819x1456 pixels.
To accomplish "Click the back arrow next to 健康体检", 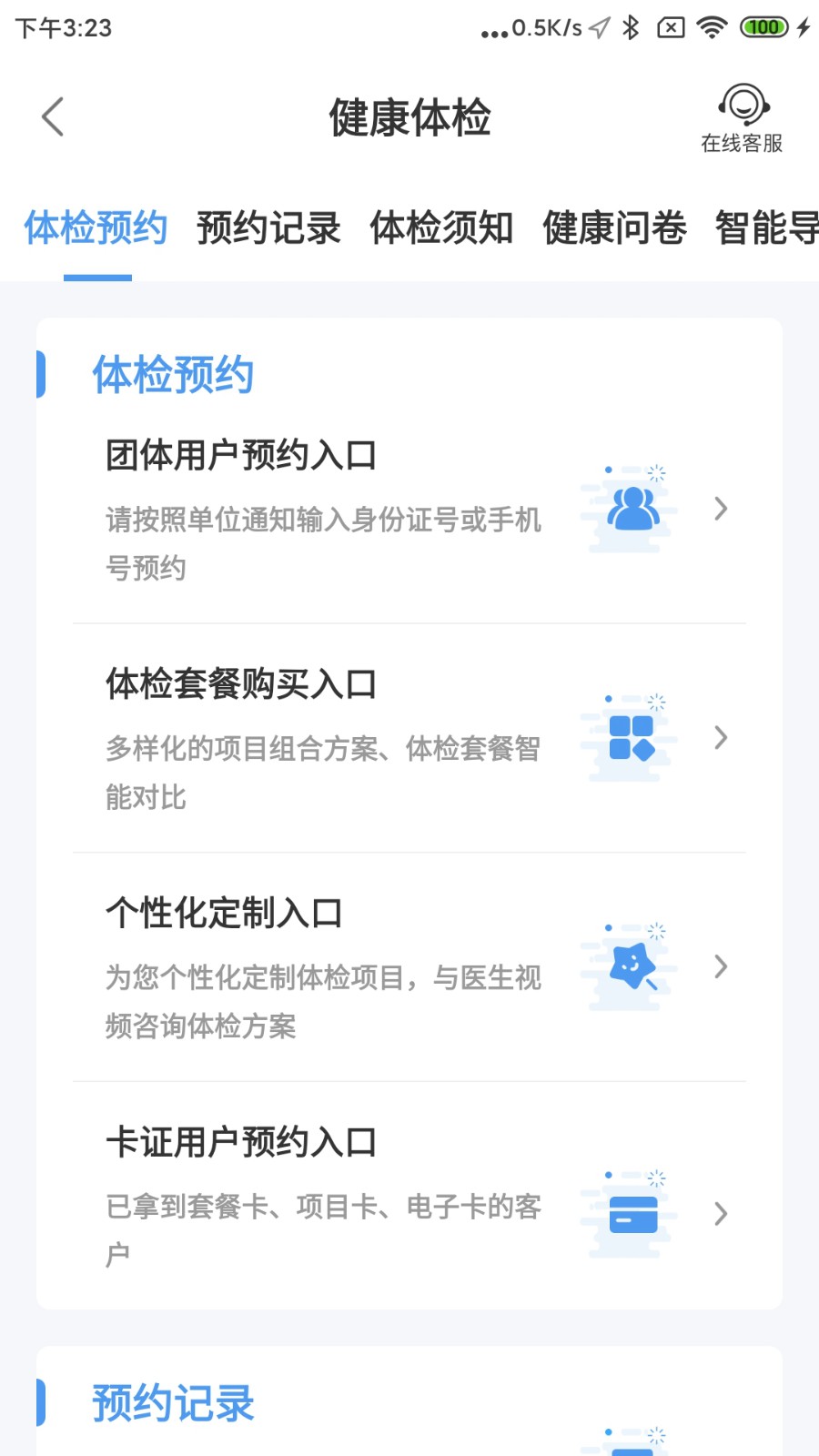I will click(x=52, y=116).
